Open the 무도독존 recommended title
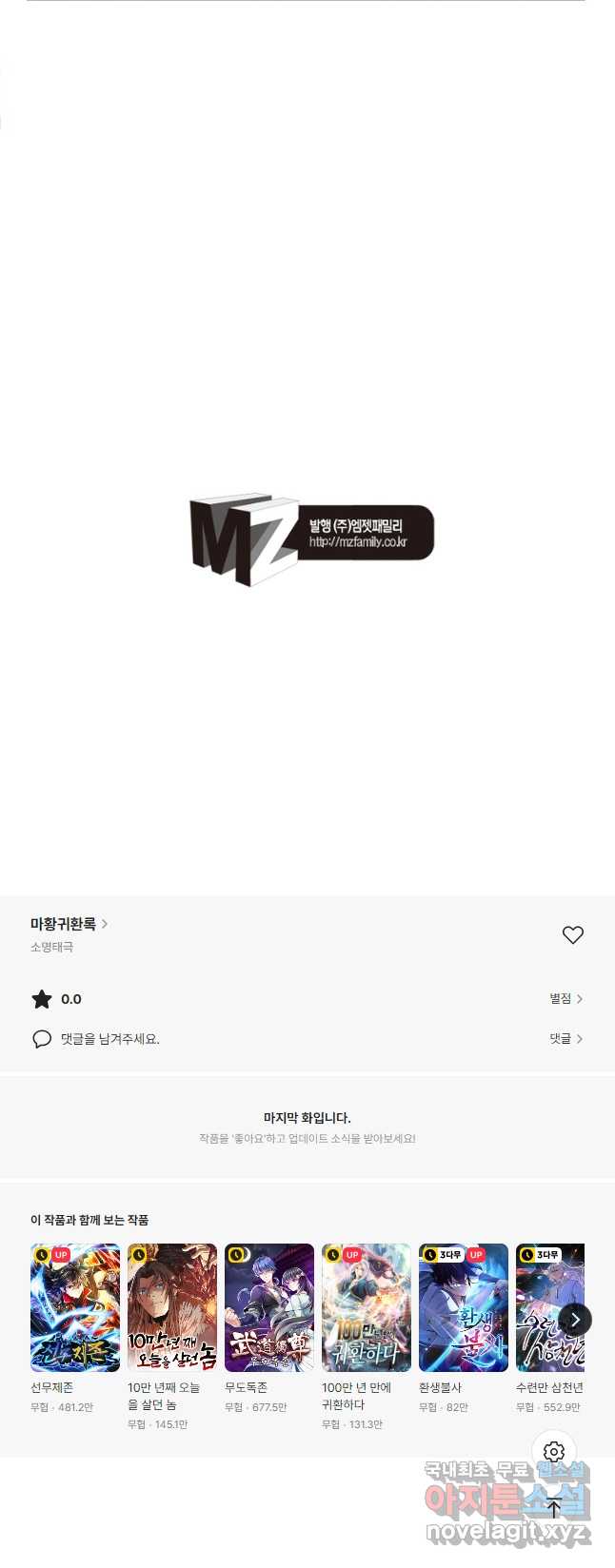The height and width of the screenshot is (1568, 615). coord(269,1307)
